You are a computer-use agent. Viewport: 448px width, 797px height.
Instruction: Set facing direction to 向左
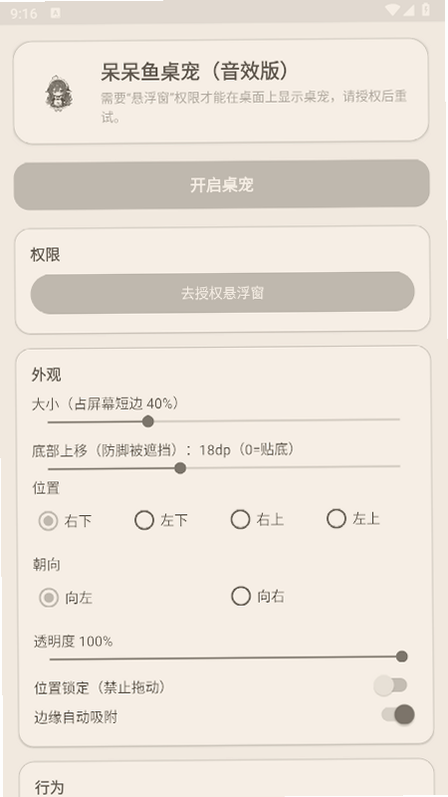pyautogui.click(x=66, y=598)
